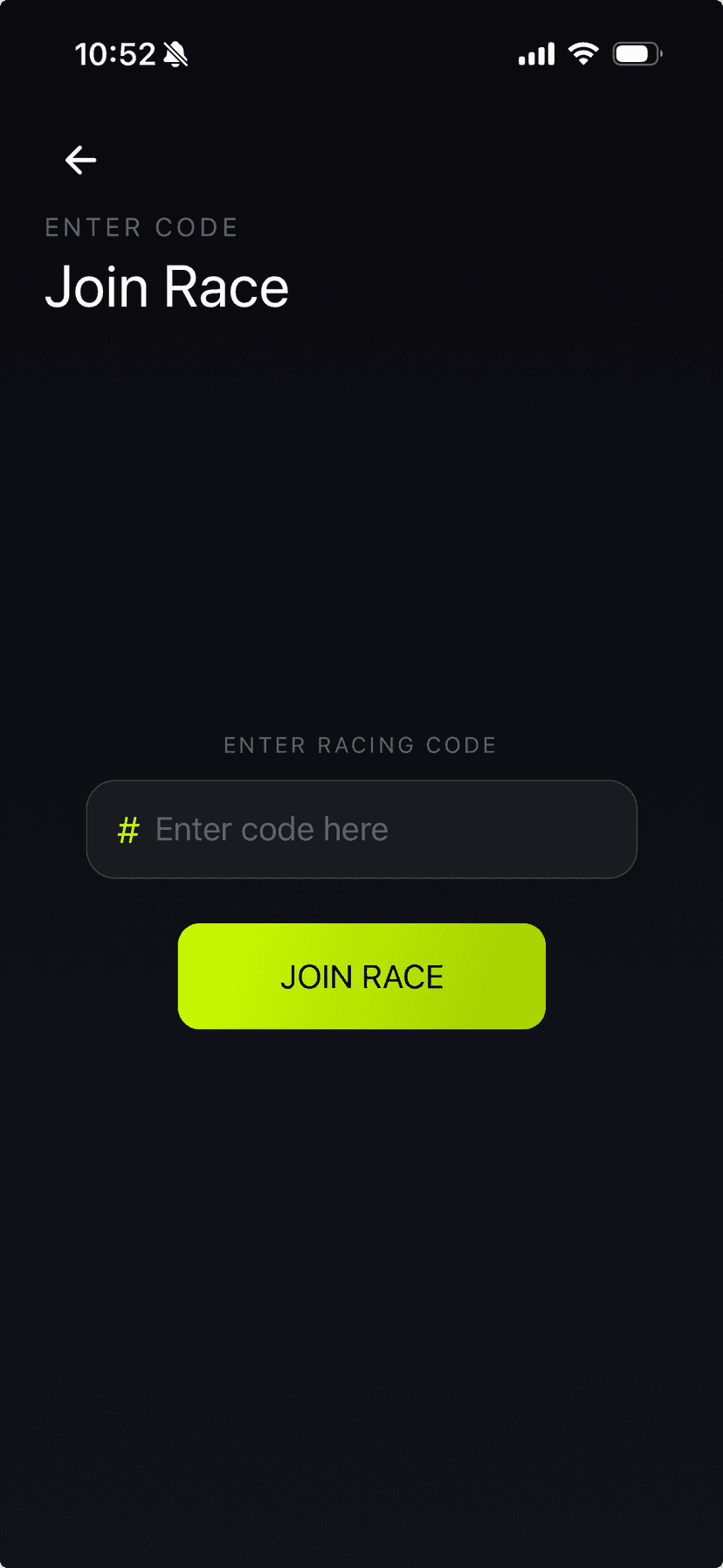Tap the Enter code here input field
Viewport: 723px width, 1568px height.
pos(361,829)
